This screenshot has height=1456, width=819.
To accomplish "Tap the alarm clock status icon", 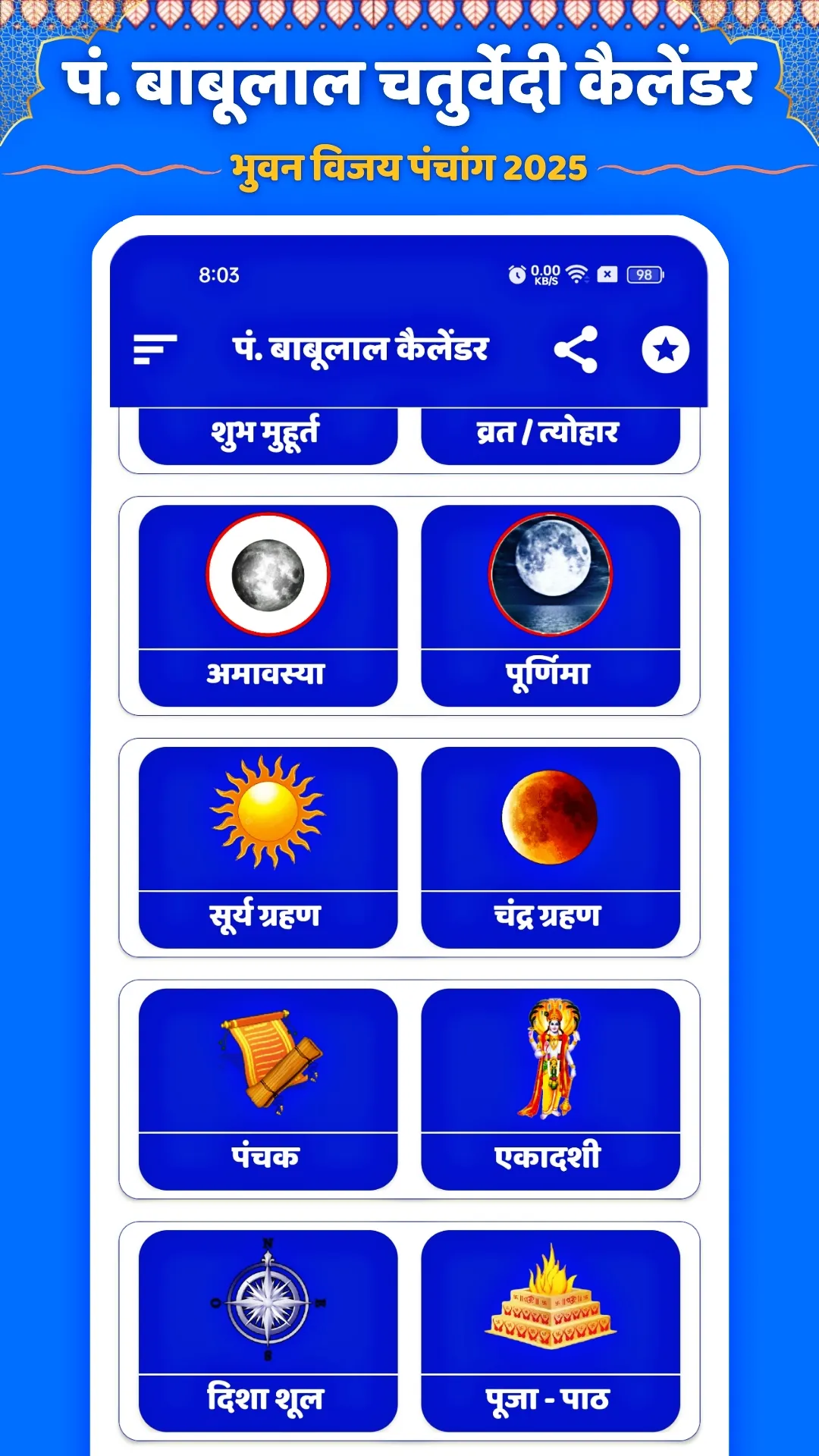I will click(x=517, y=275).
